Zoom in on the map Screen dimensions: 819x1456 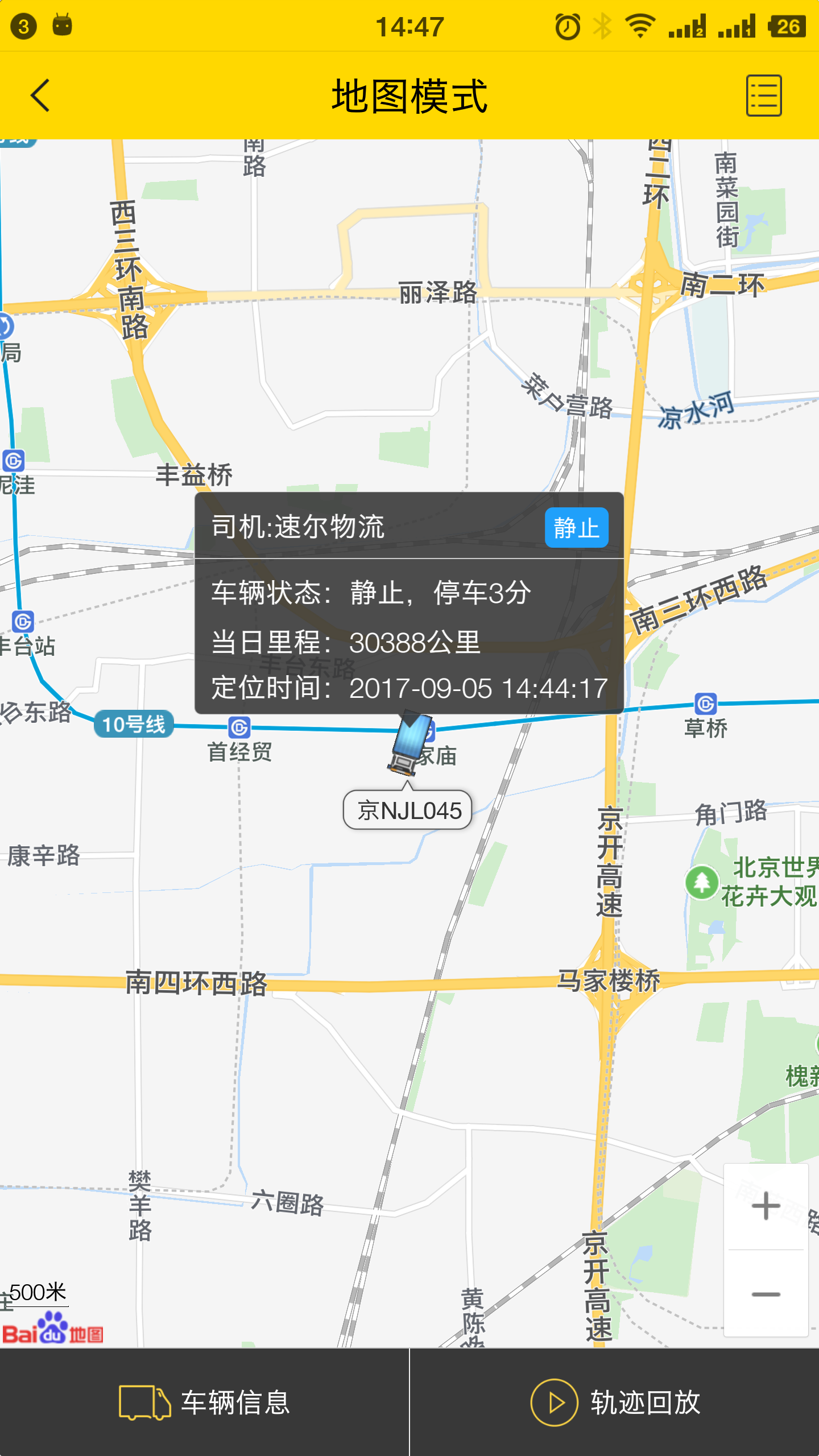tap(766, 1206)
